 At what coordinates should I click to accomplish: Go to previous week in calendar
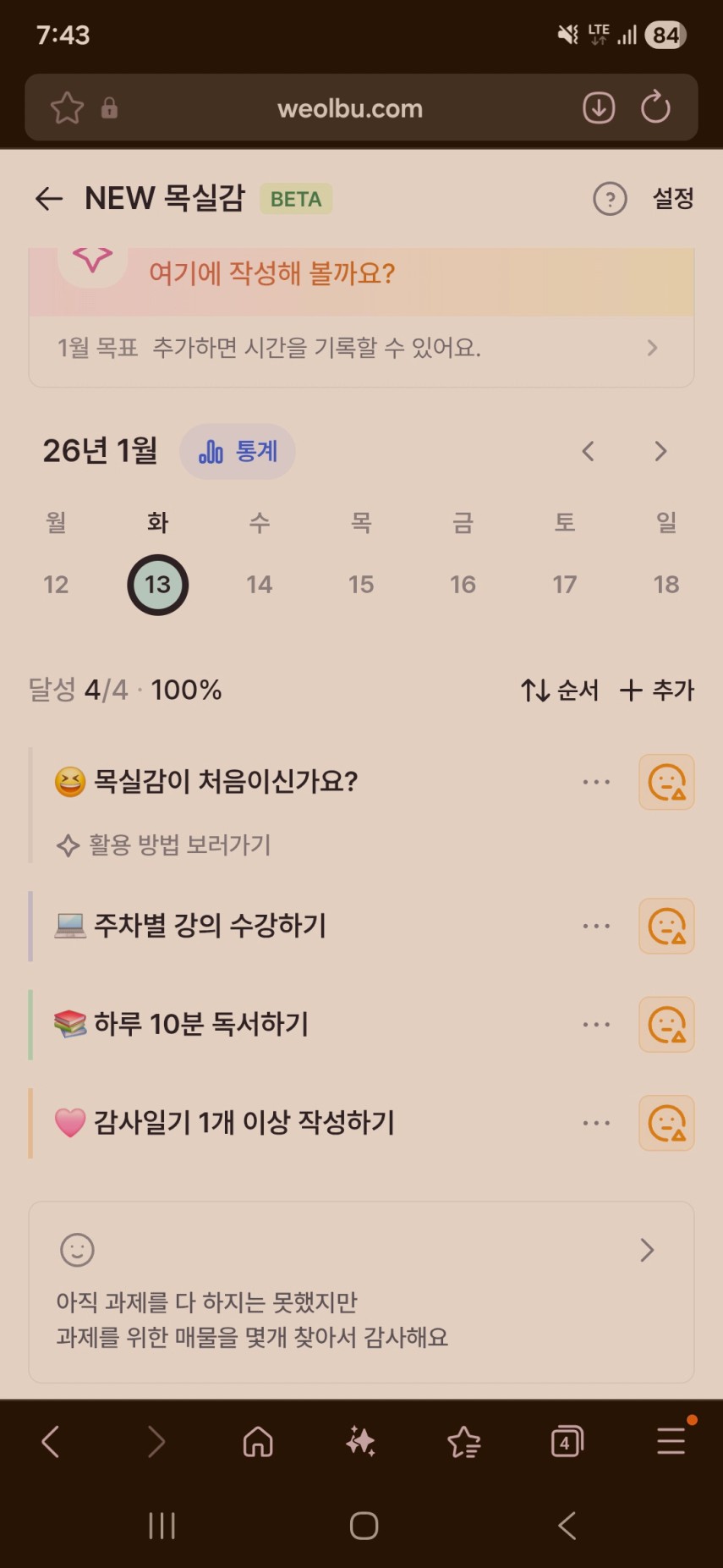[589, 452]
